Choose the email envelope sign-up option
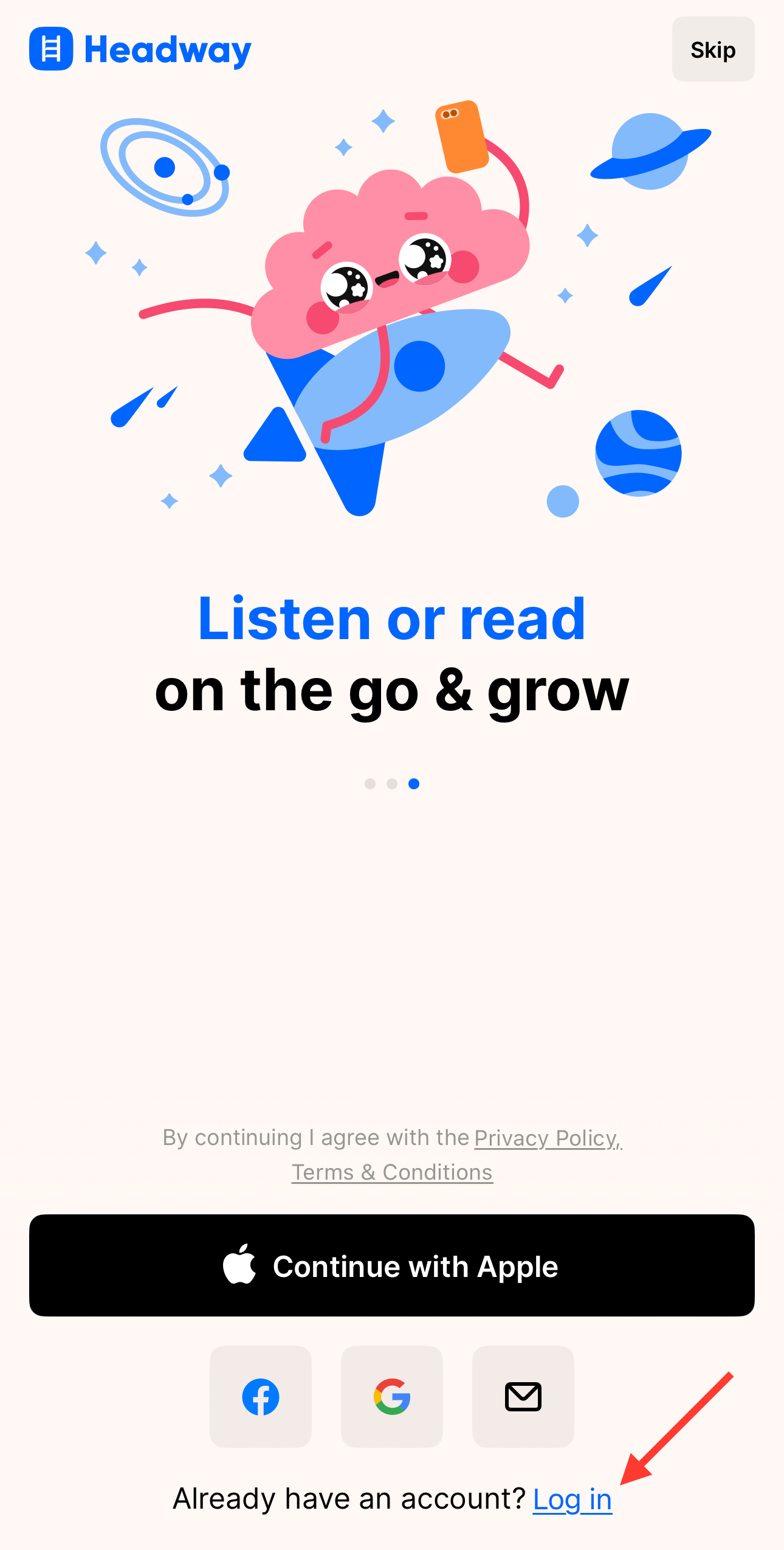Screen dimensions: 784x1550 [523, 1396]
